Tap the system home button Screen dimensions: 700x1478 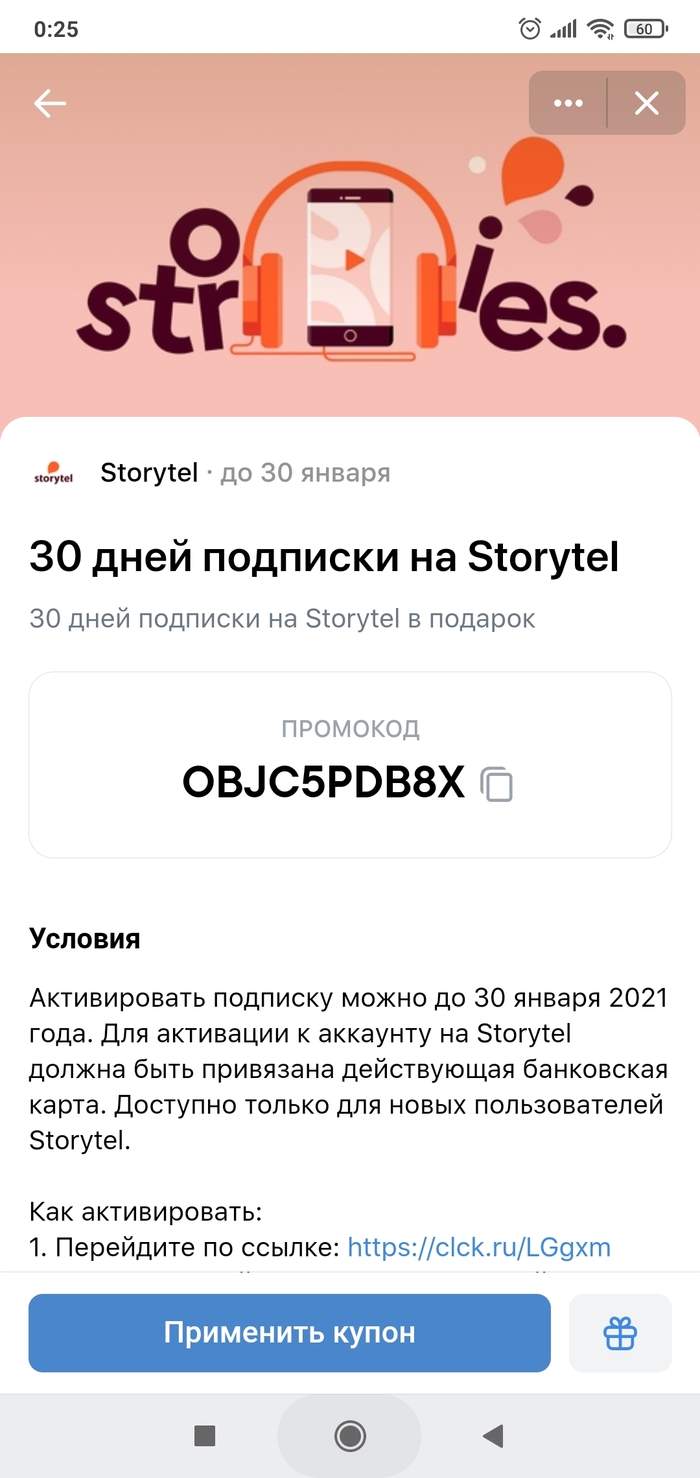(350, 1436)
